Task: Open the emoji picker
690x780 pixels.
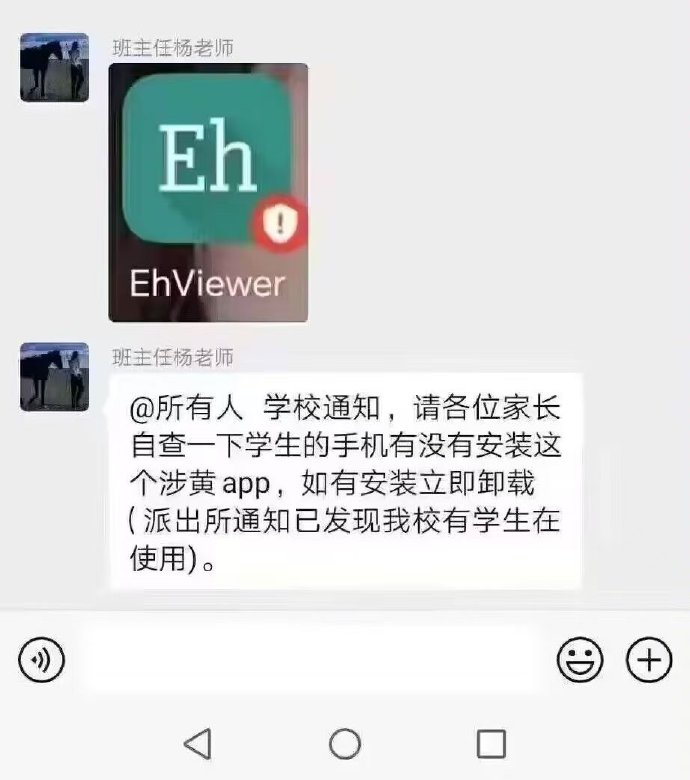Action: point(580,660)
